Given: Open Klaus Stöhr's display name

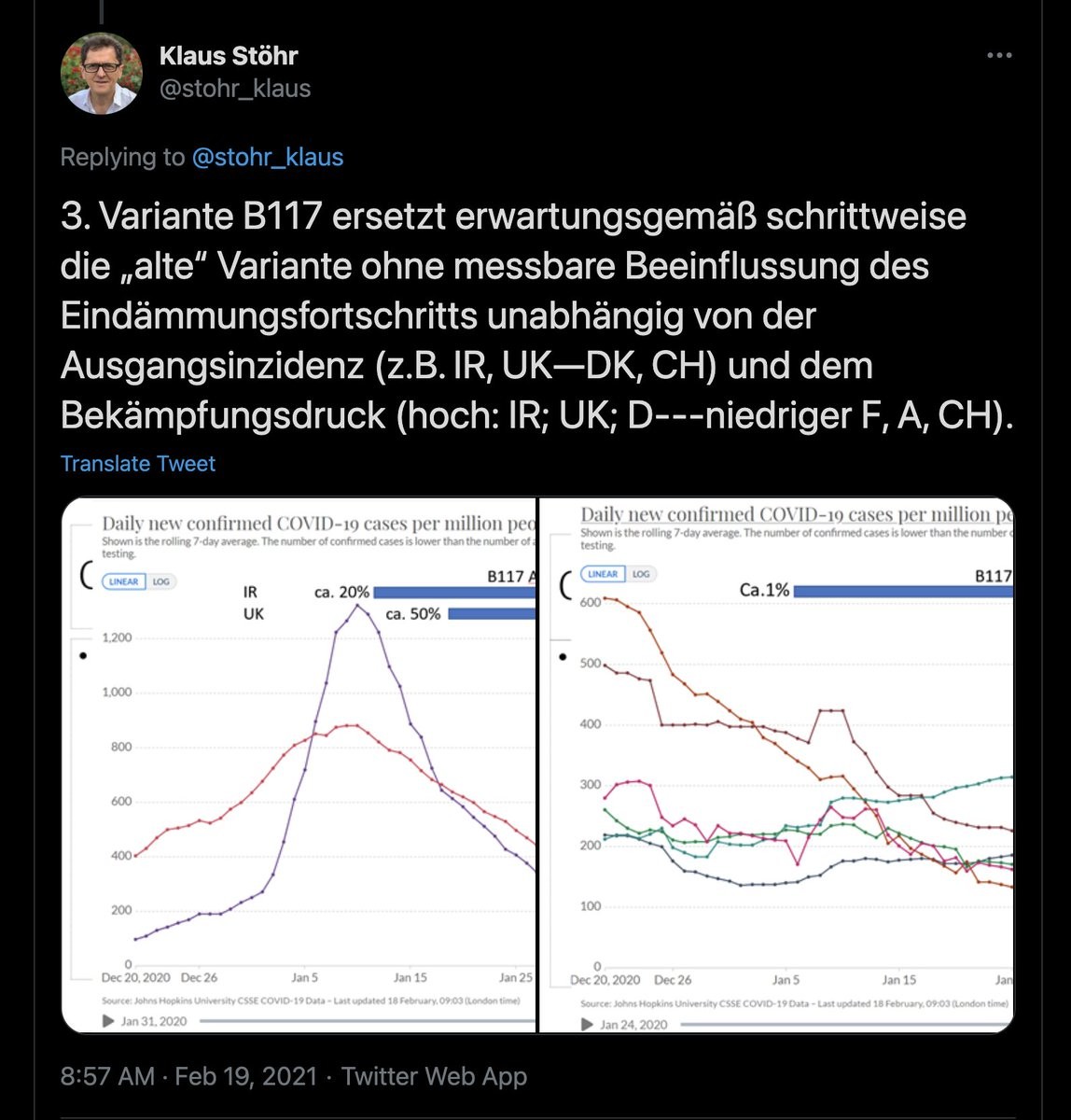Looking at the screenshot, I should coord(229,56).
